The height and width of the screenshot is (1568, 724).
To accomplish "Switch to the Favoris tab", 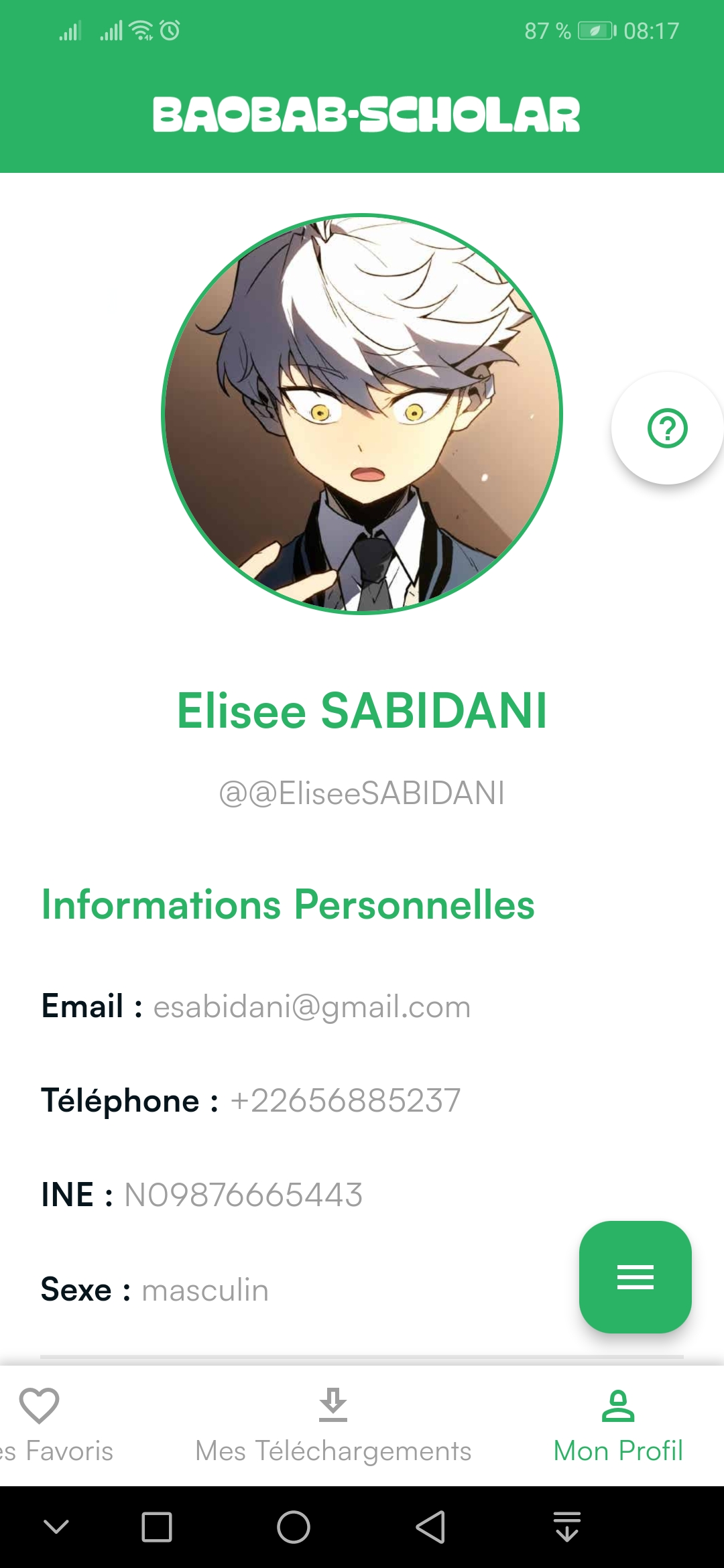I will [x=47, y=1424].
